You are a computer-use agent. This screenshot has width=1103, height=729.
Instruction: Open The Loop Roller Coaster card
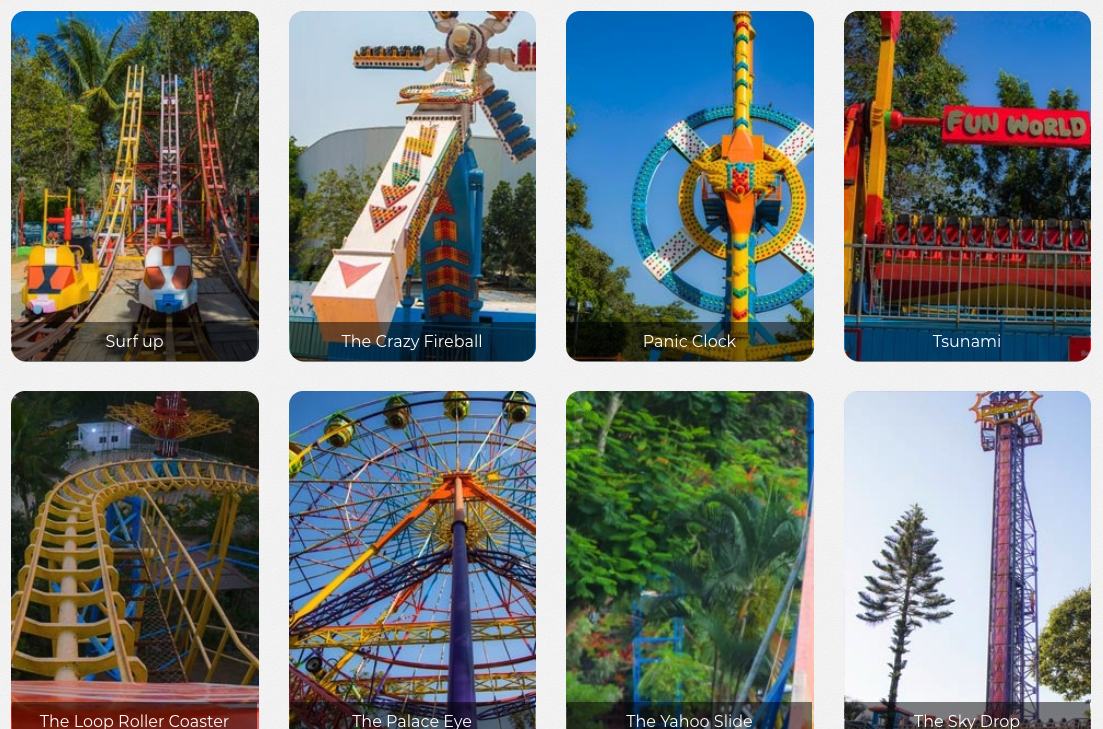tap(134, 560)
